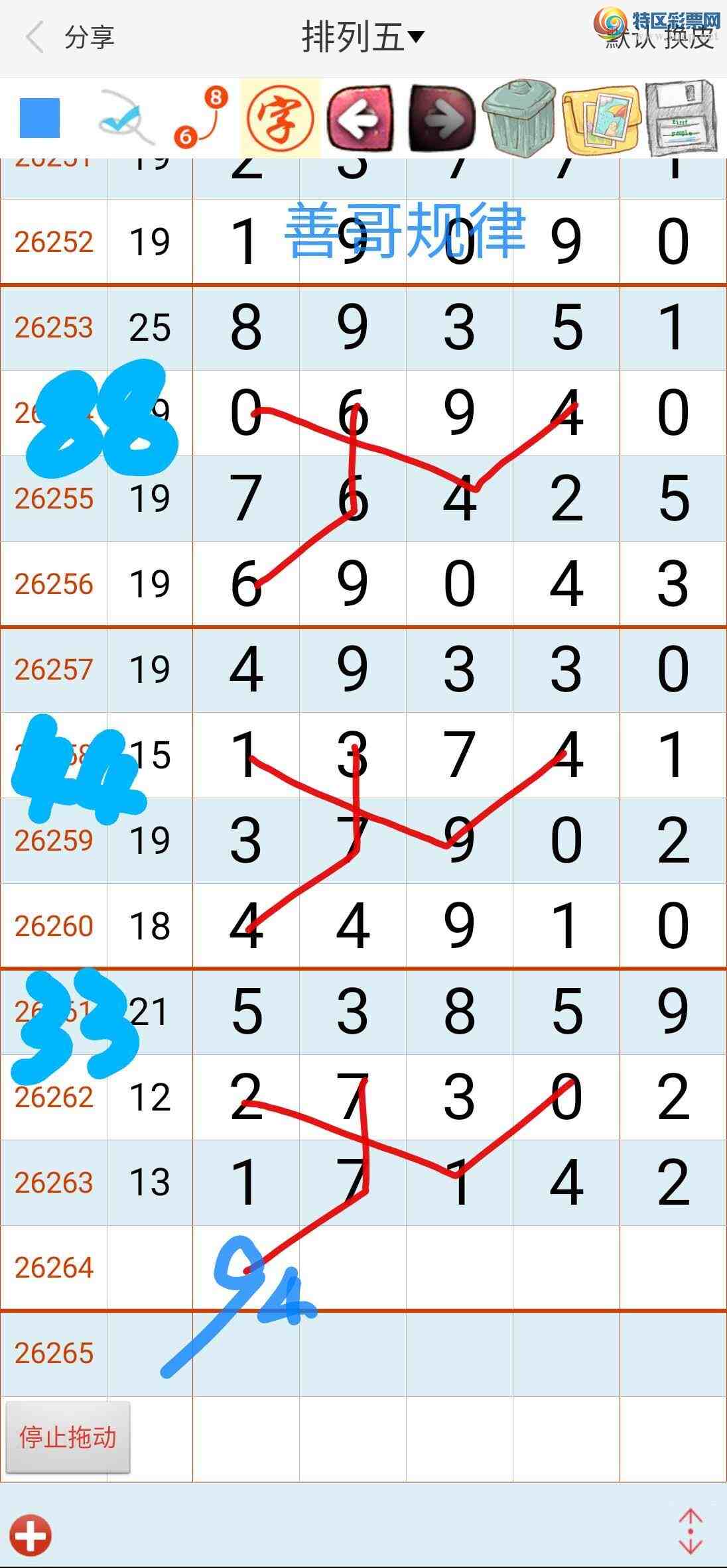
Task: Open the 排列五 lottery type dropdown
Action: click(x=362, y=37)
